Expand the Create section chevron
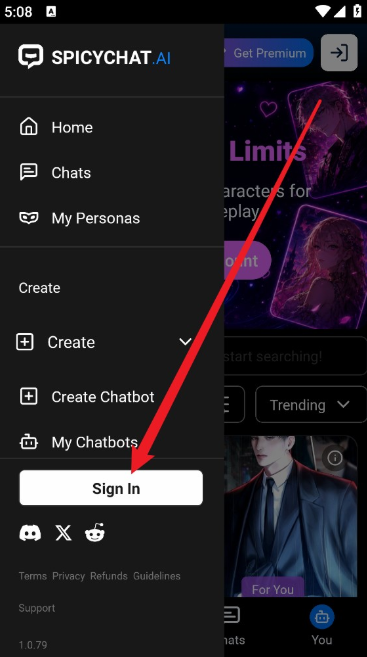This screenshot has height=657, width=367. tap(185, 342)
